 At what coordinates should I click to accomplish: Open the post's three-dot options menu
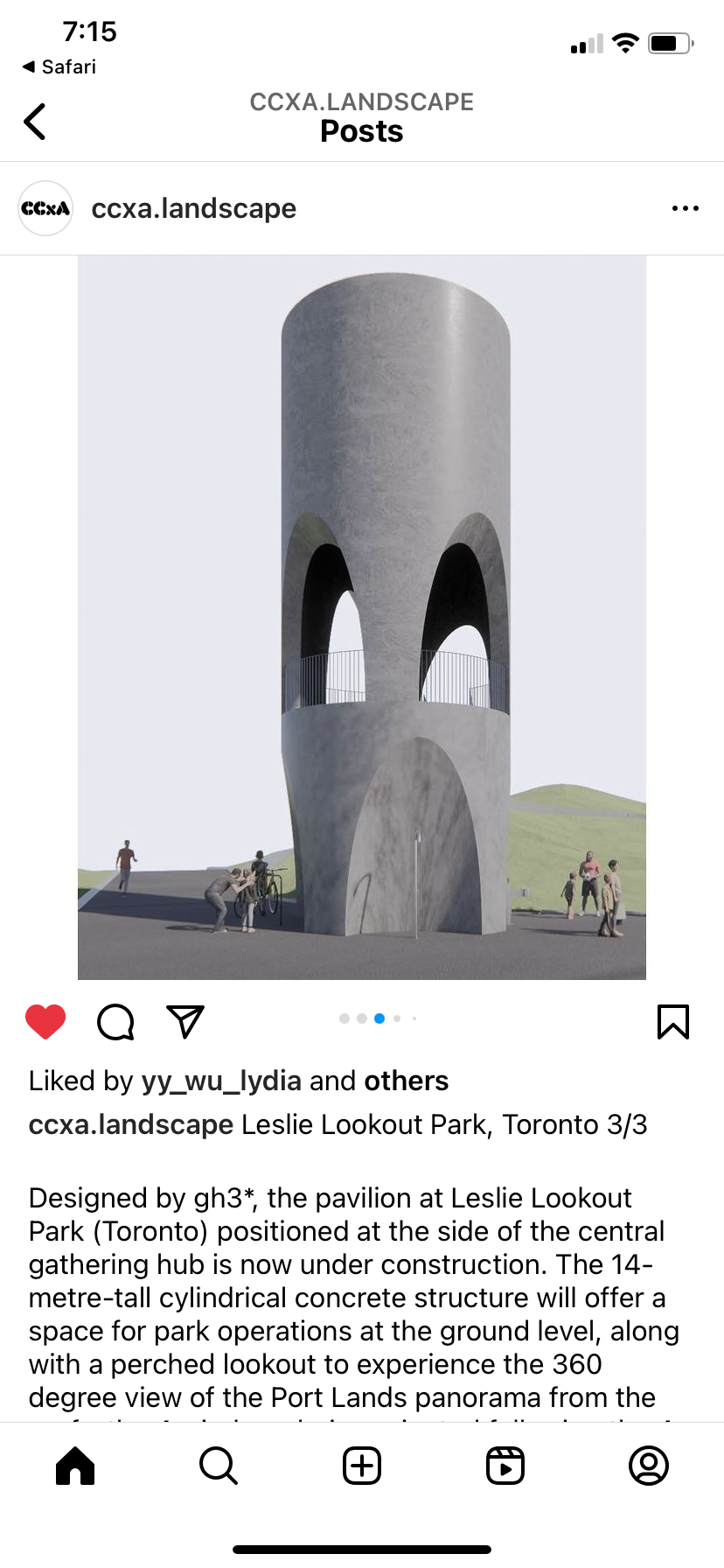tap(685, 208)
